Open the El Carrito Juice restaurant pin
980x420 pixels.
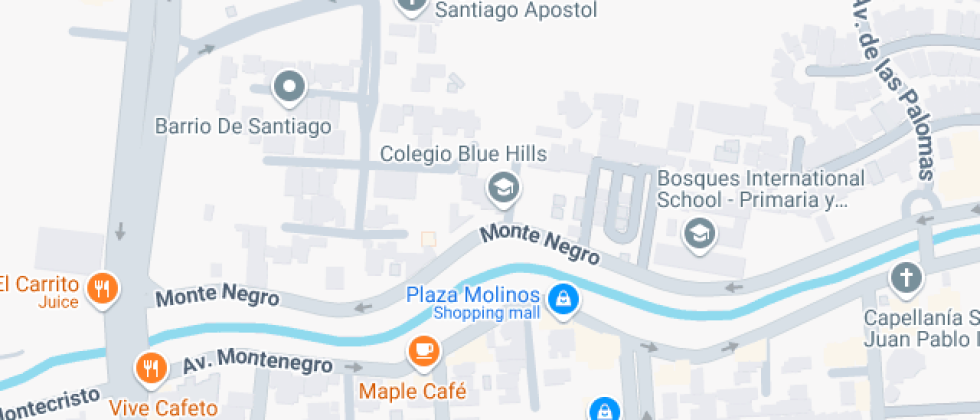(102, 289)
